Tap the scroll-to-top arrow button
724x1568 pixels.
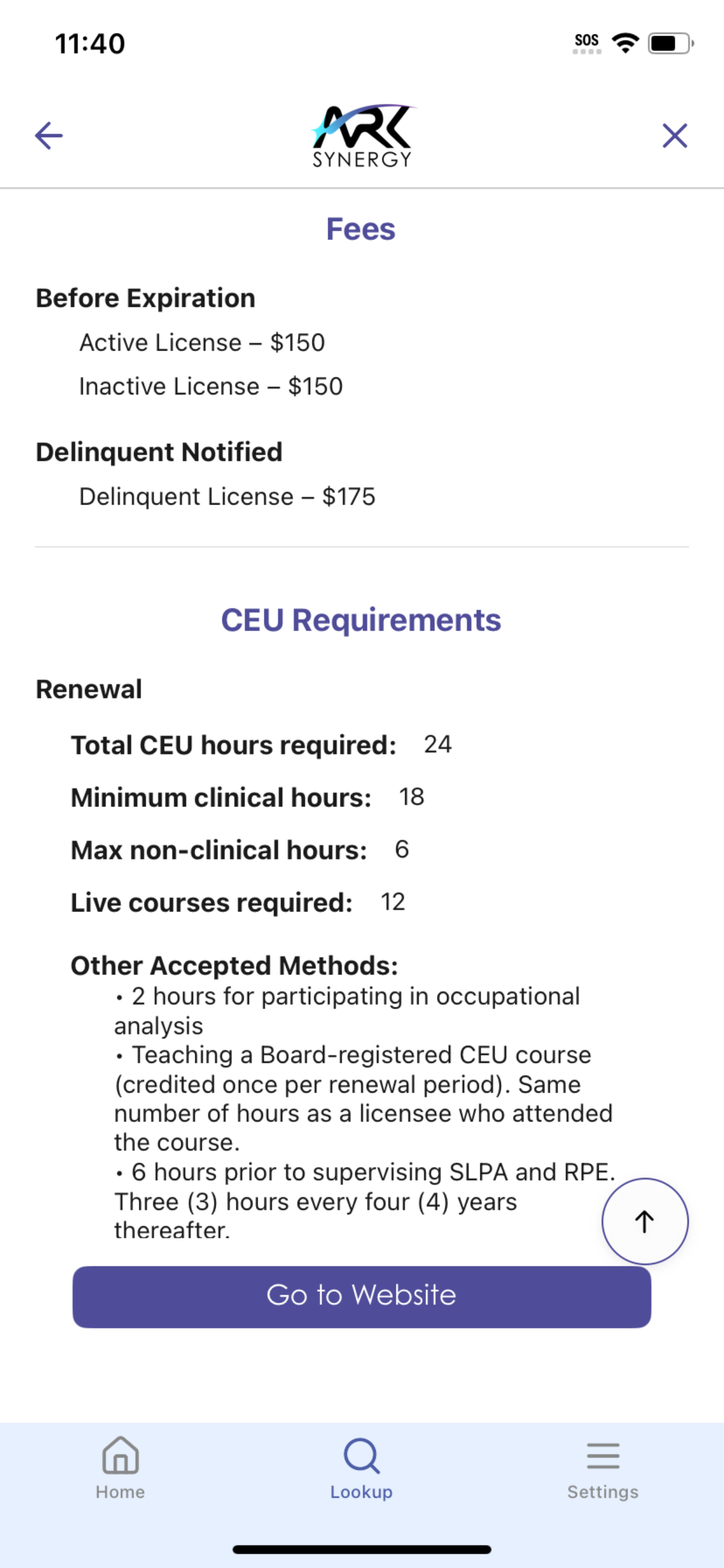coord(644,1221)
